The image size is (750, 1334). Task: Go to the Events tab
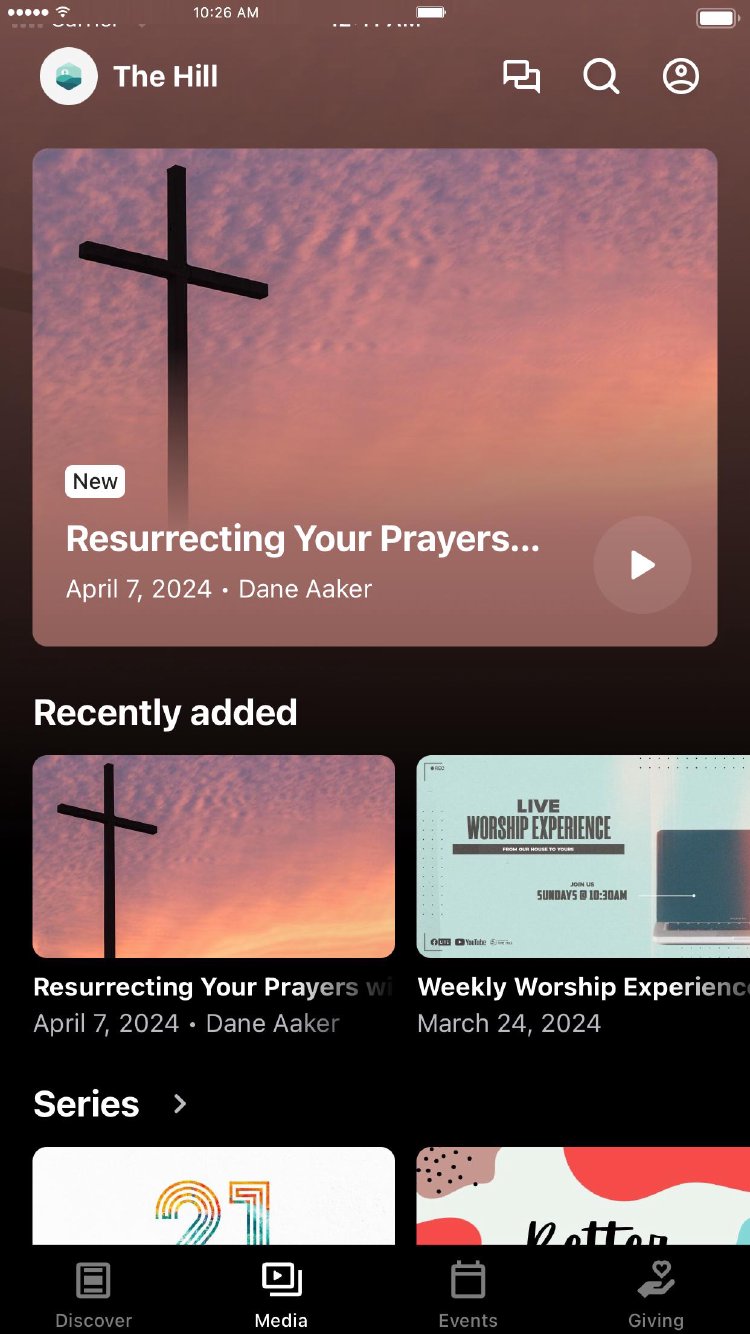coord(468,1294)
